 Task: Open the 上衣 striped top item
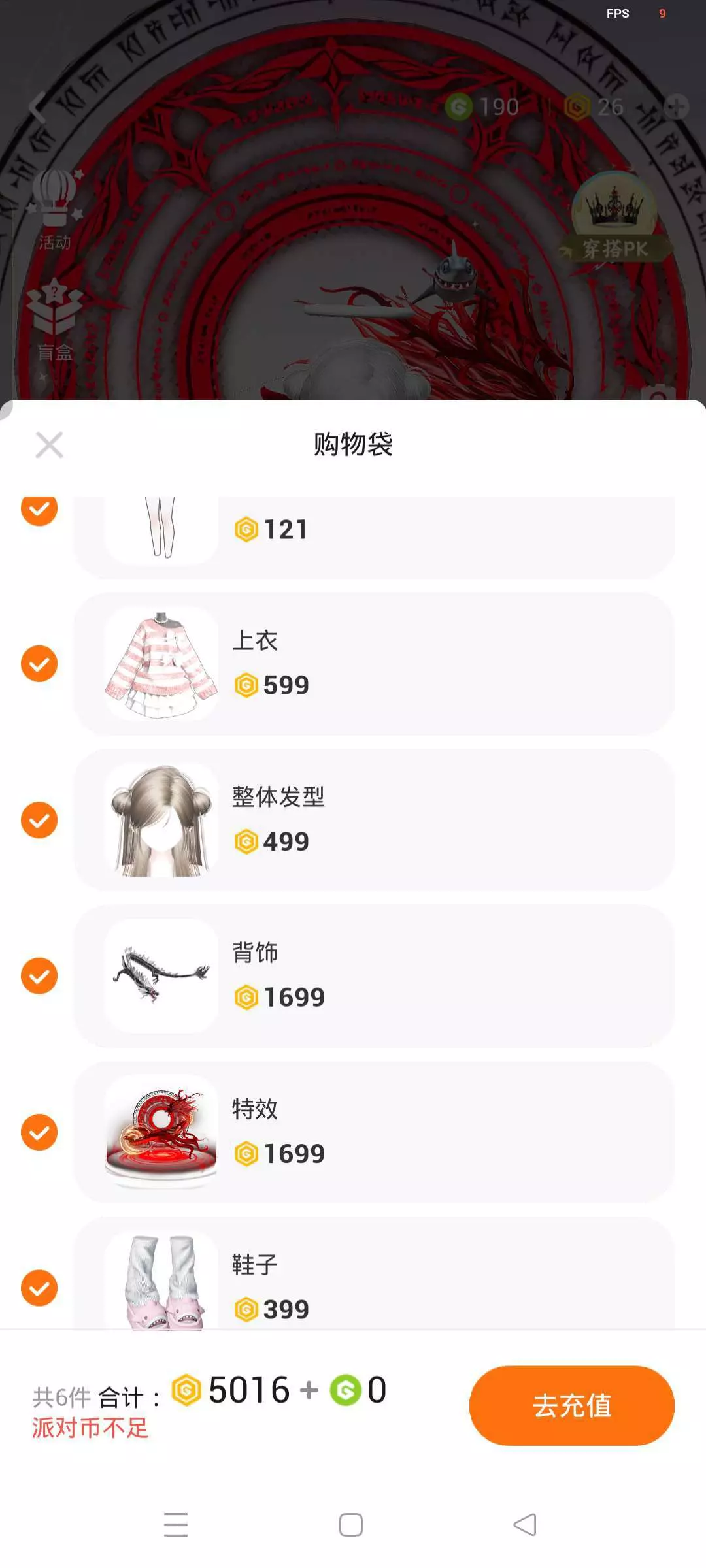[x=373, y=664]
